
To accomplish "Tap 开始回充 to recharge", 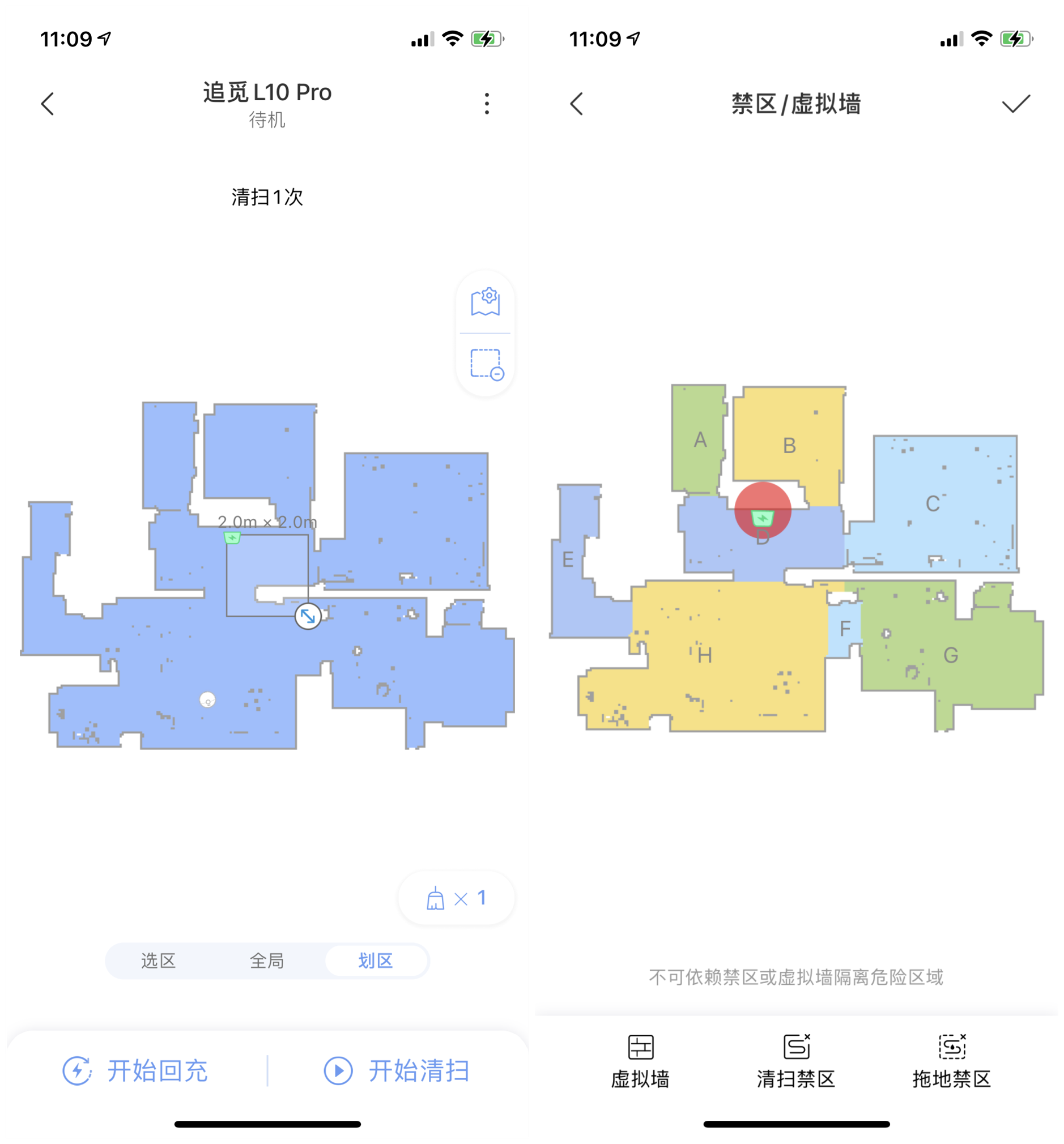I will point(136,1071).
